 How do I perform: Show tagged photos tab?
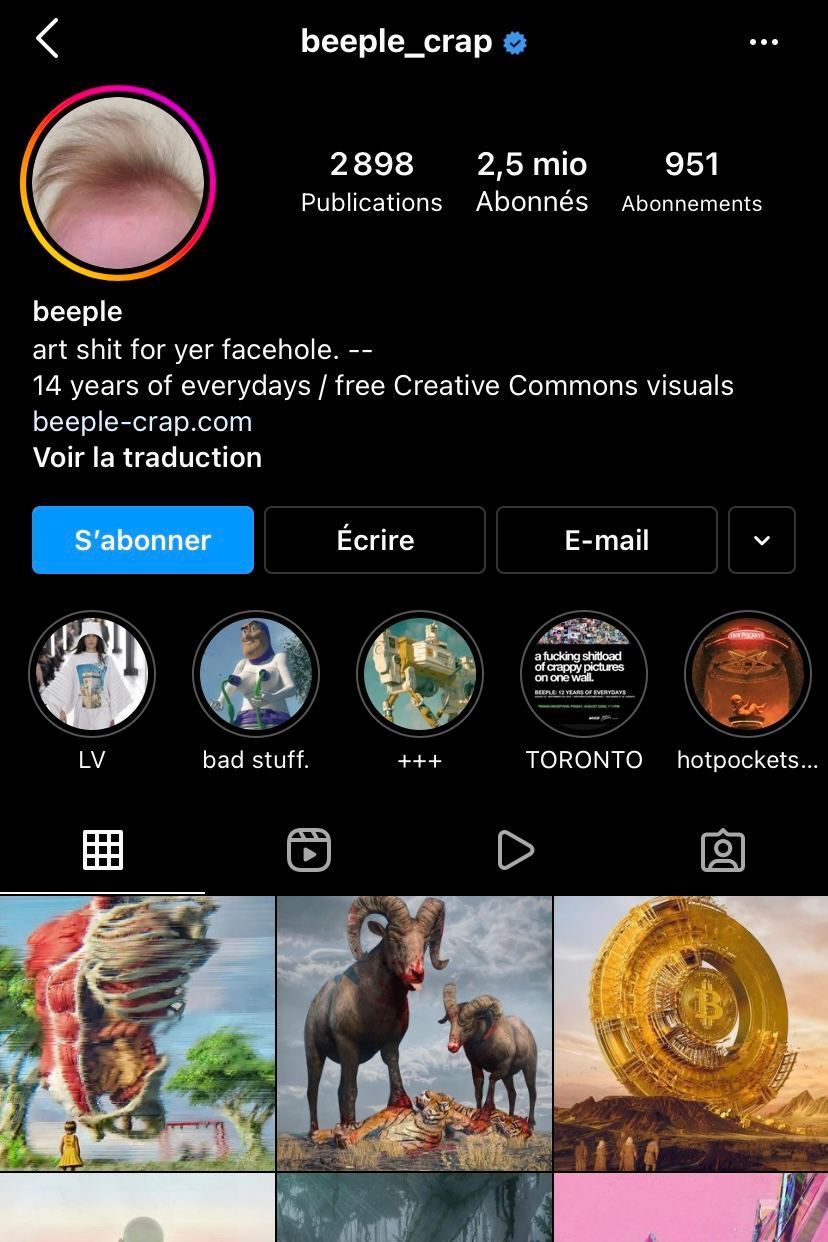[x=722, y=850]
